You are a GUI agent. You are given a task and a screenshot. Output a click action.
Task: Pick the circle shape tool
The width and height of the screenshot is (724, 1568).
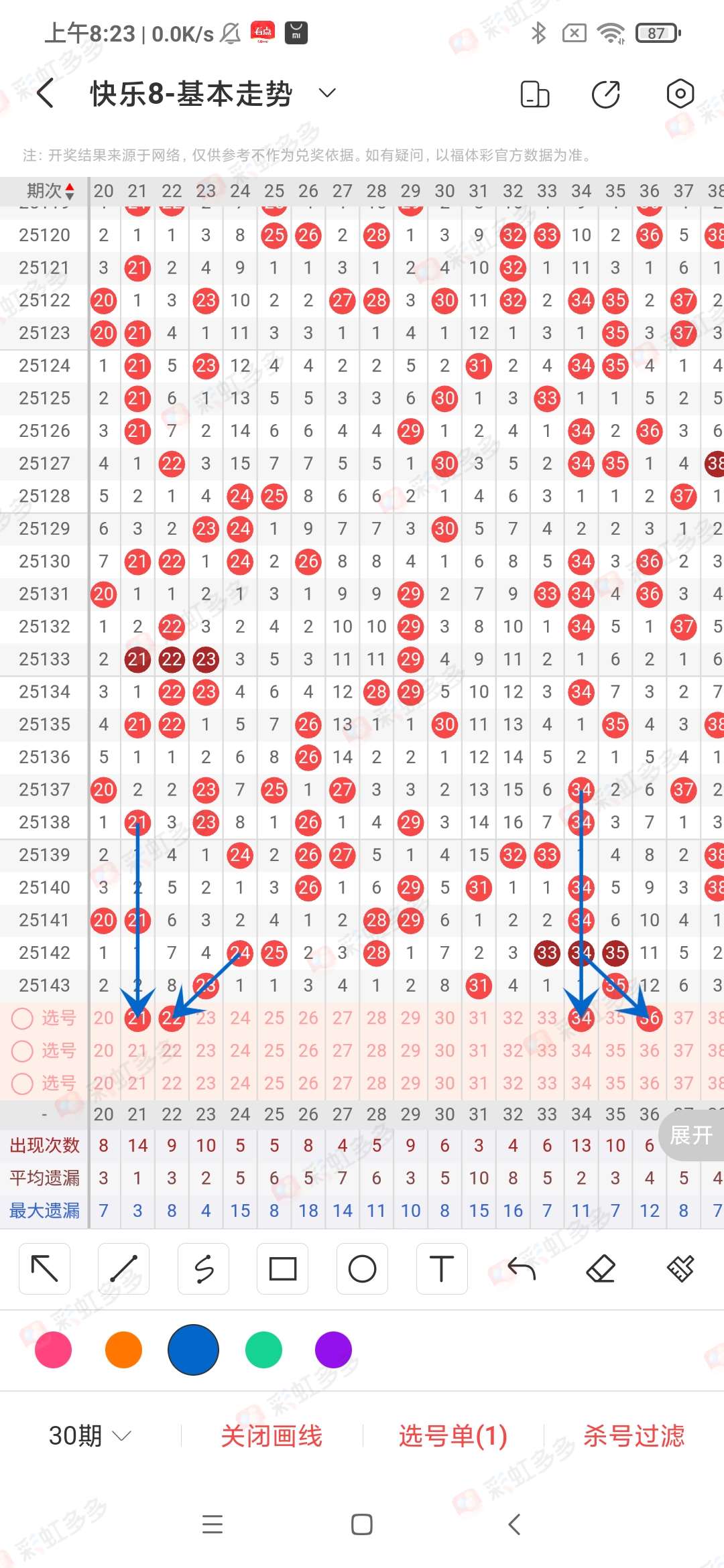tap(362, 1268)
